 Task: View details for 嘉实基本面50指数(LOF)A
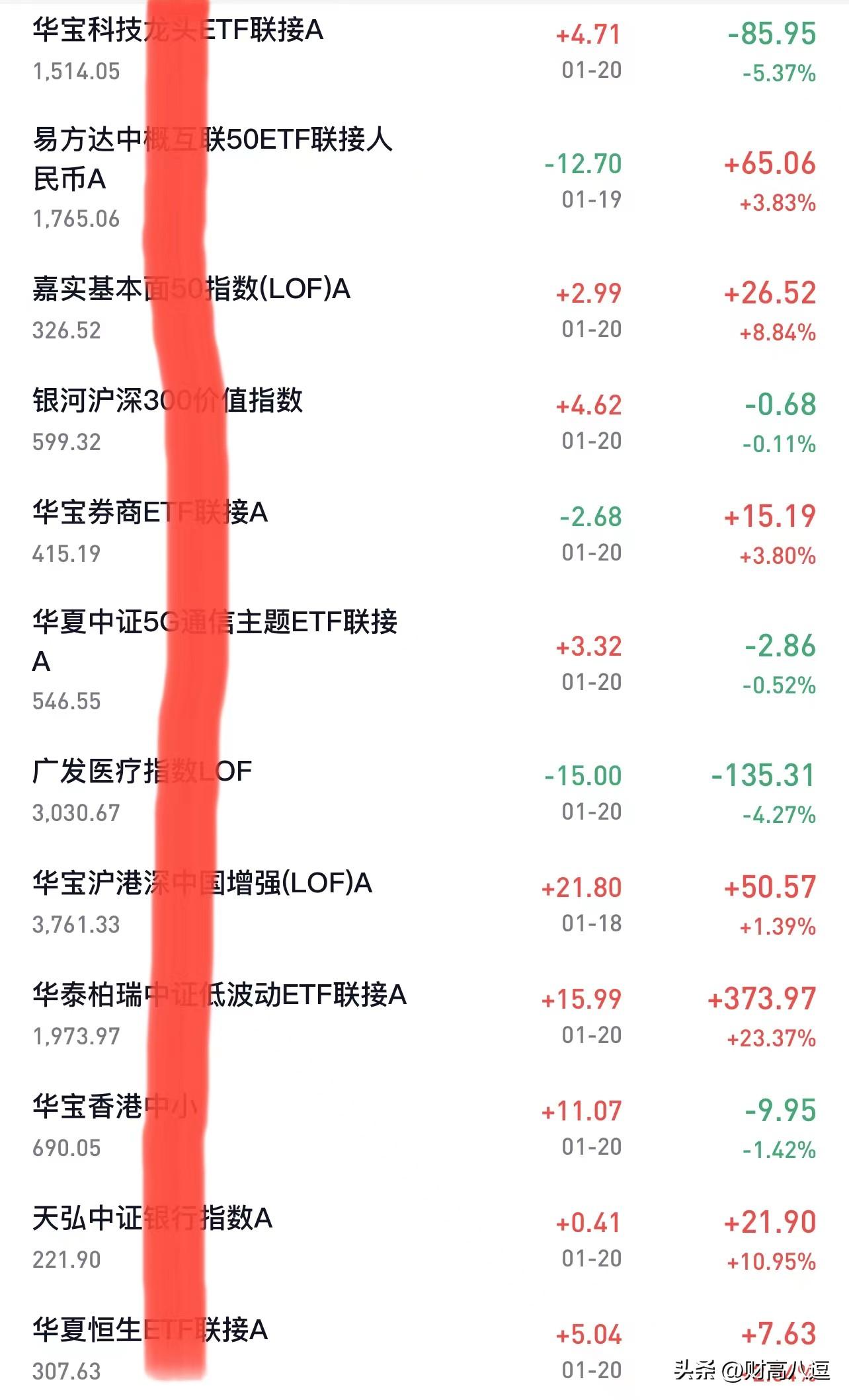[x=425, y=309]
